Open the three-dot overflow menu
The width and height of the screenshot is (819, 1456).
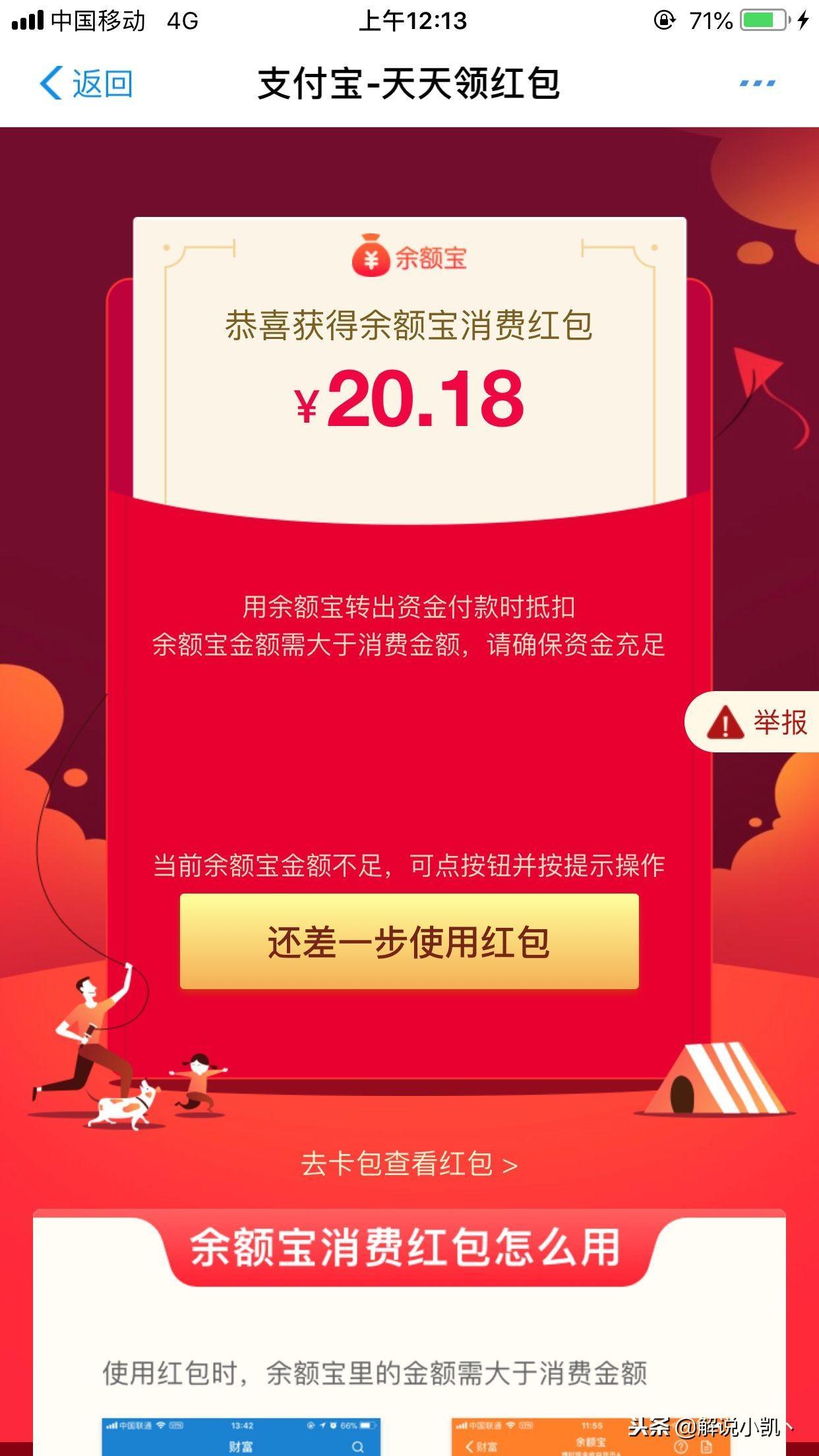pyautogui.click(x=757, y=84)
